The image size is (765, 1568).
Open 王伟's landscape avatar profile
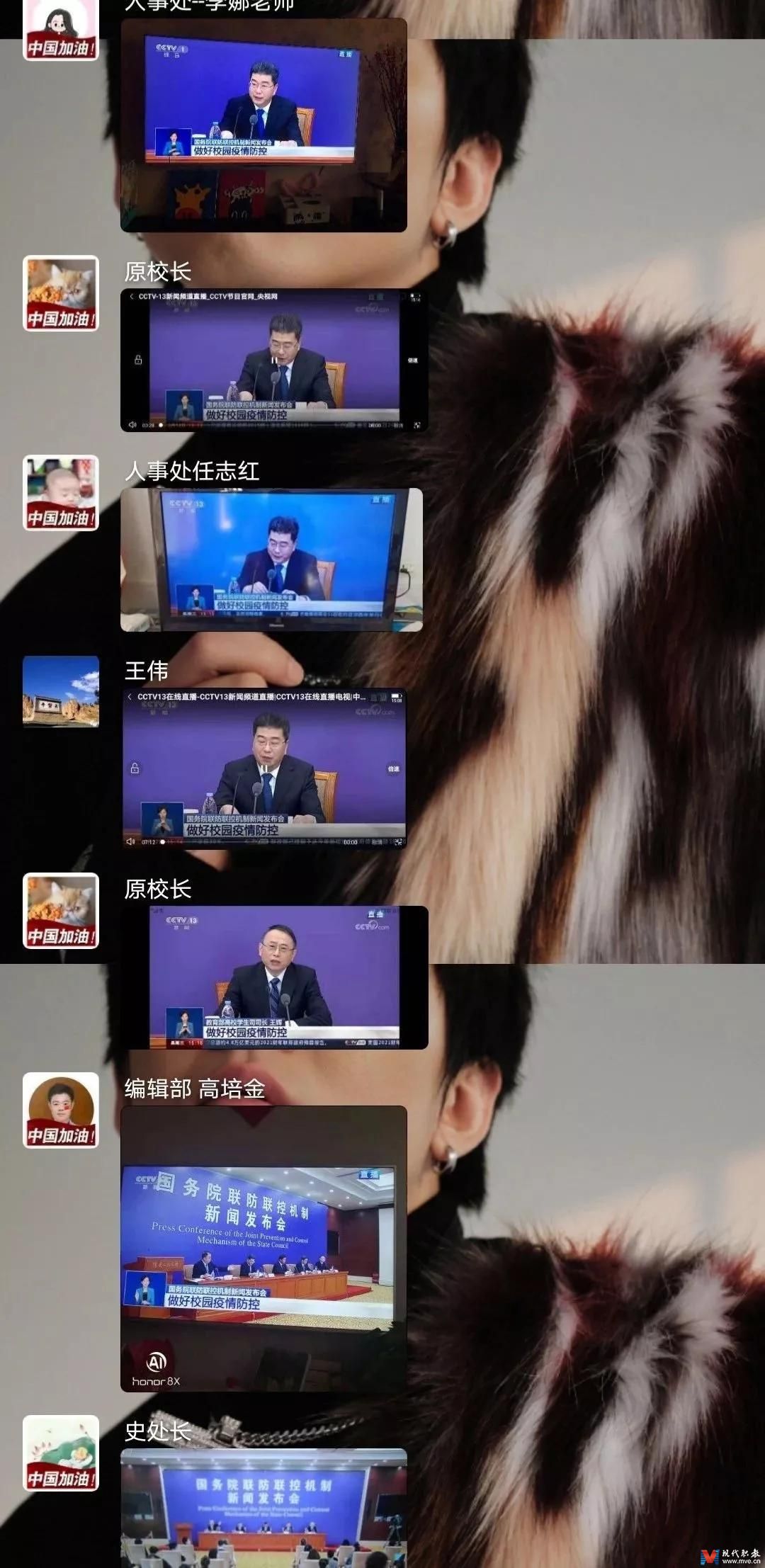(x=61, y=692)
